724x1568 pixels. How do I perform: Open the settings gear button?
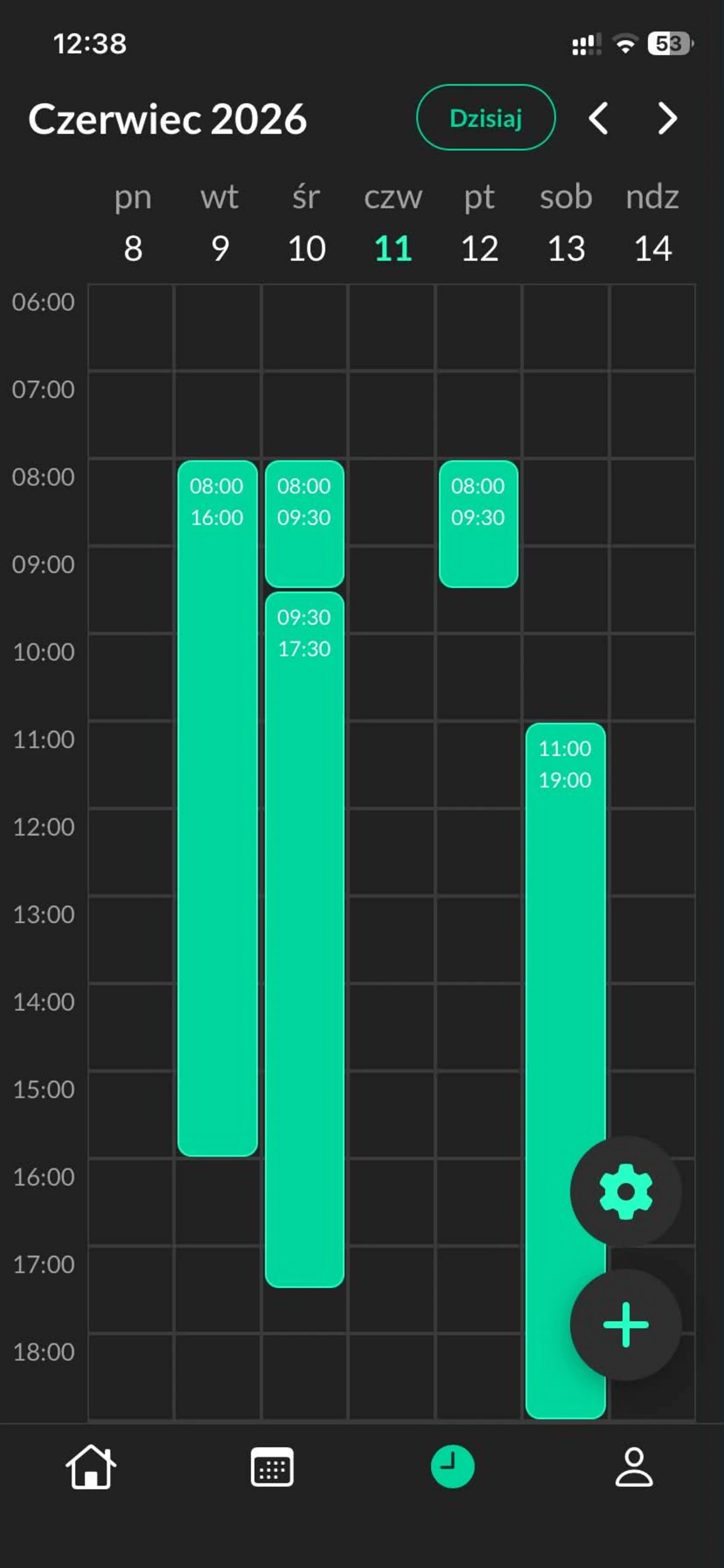pos(625,1191)
